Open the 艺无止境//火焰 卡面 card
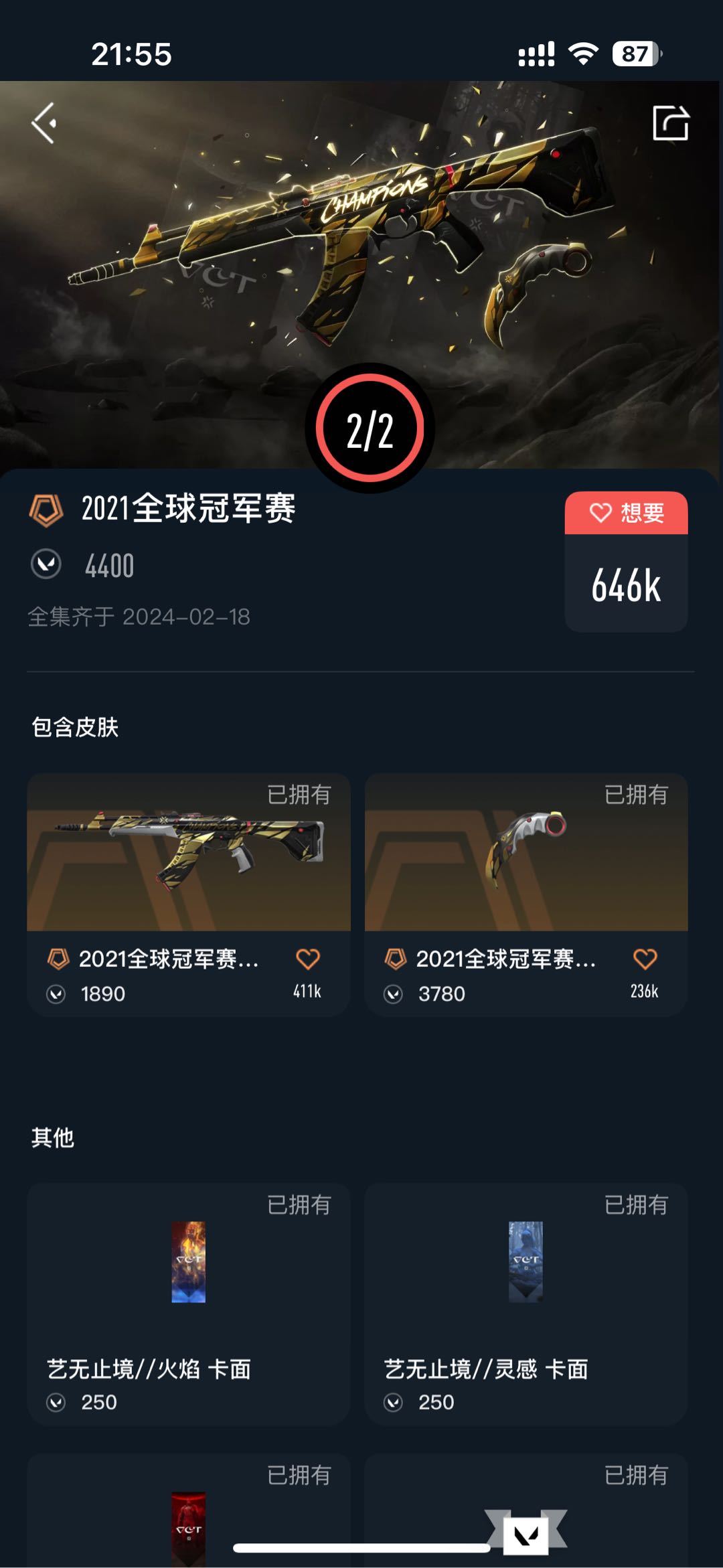 point(188,1302)
